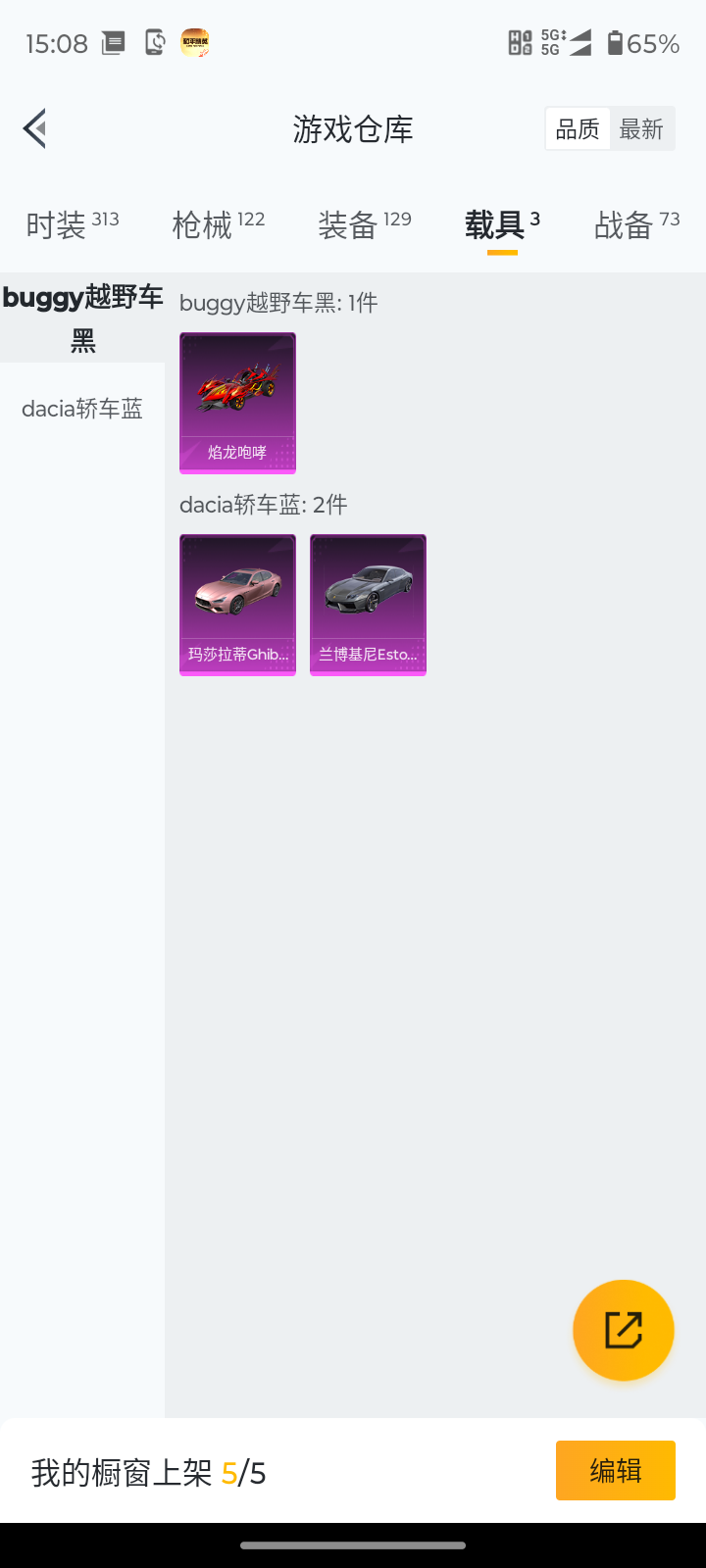706x1568 pixels.
Task: Switch sorting to 最新
Action: coord(642,128)
